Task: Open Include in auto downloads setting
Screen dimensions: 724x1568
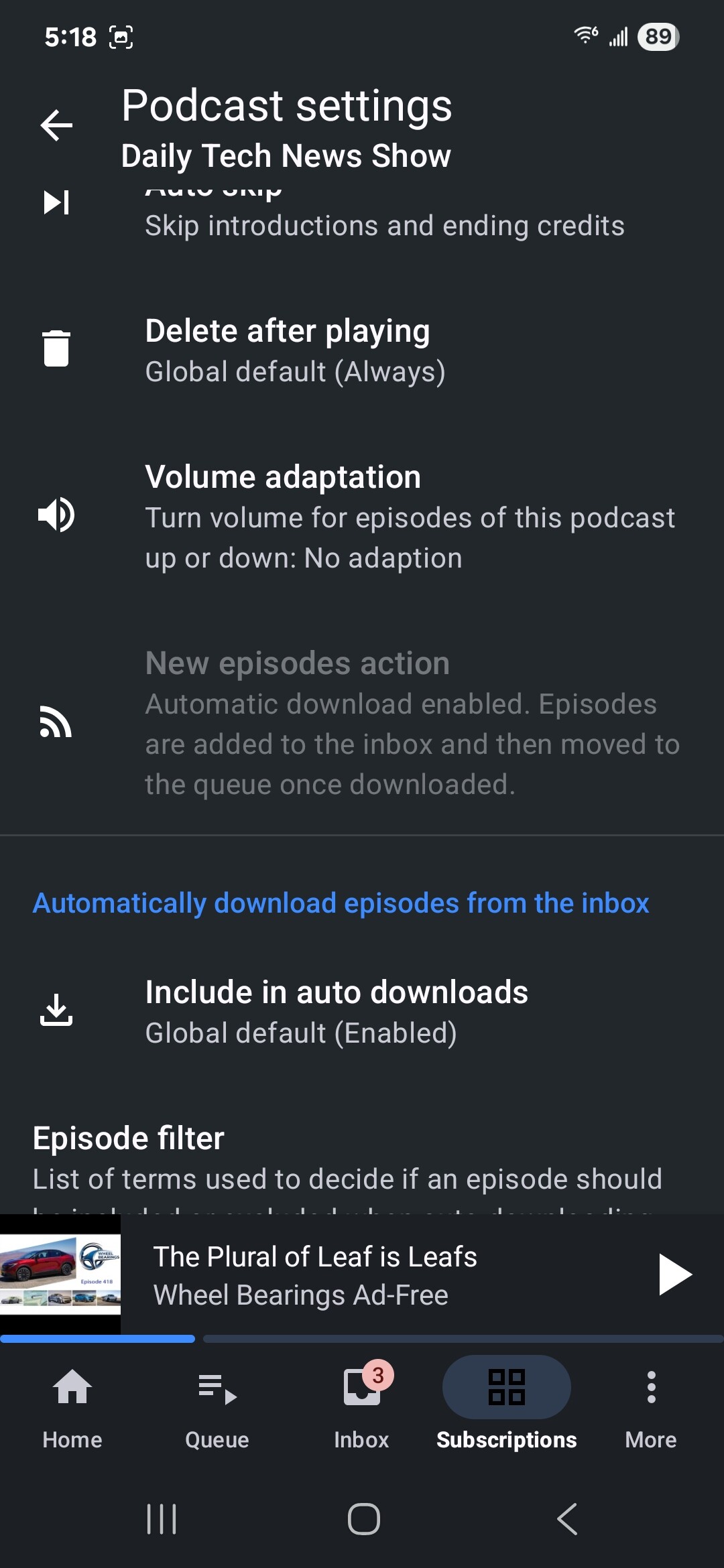Action: click(362, 1012)
